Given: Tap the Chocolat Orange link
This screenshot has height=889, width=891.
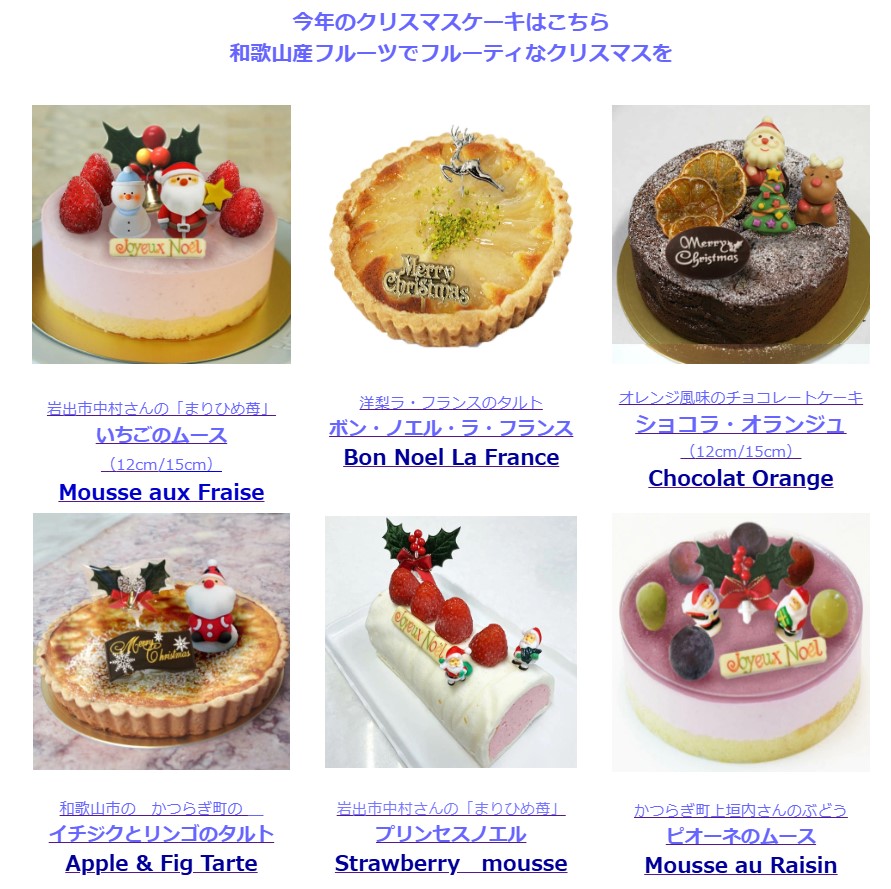Looking at the screenshot, I should click(740, 478).
